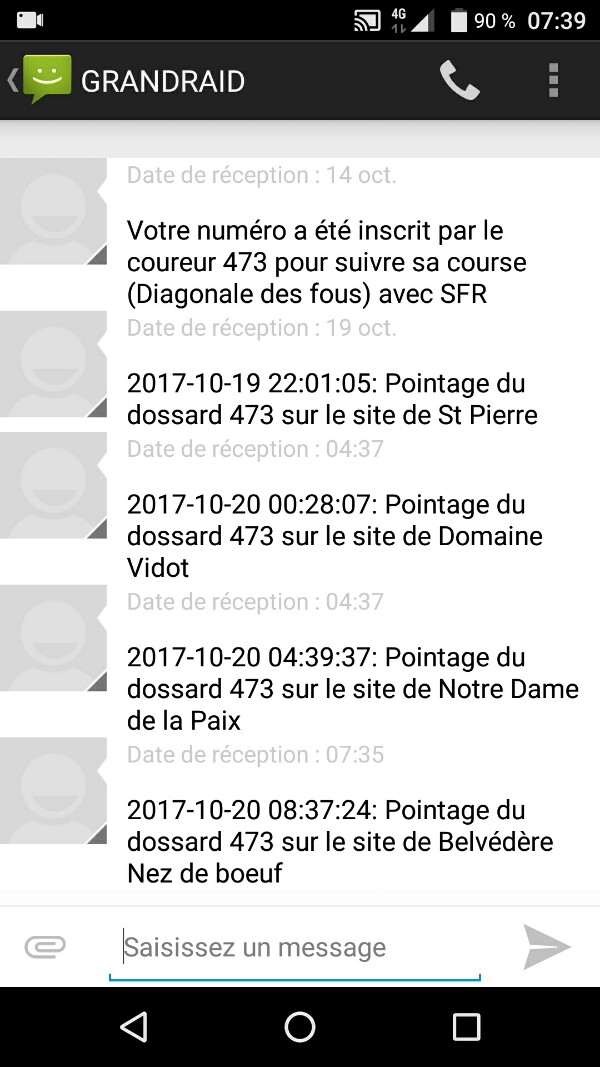Send the message with the arrow icon
Screen dimensions: 600x1067
pos(547,946)
